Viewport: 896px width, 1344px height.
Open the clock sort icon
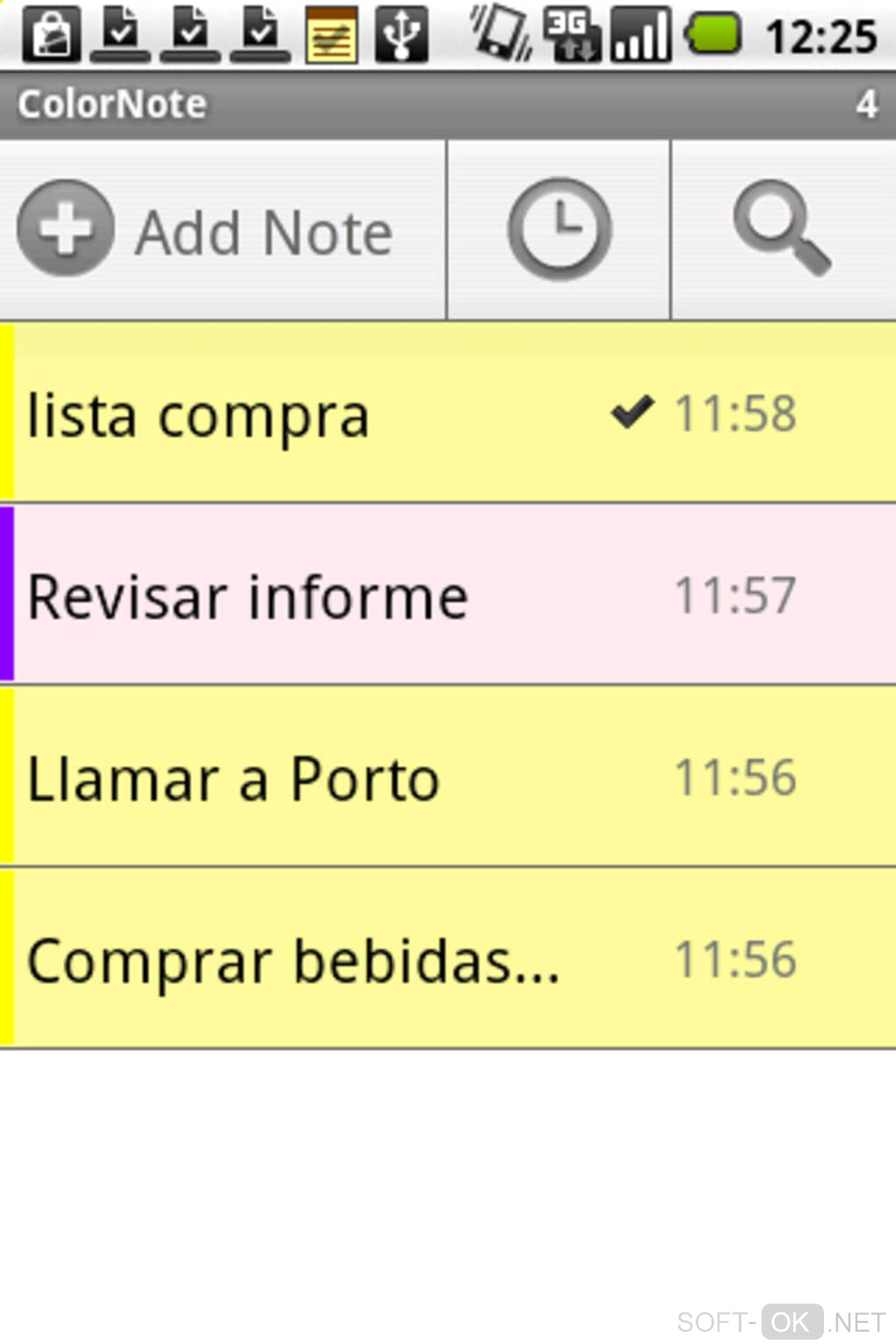tap(559, 230)
